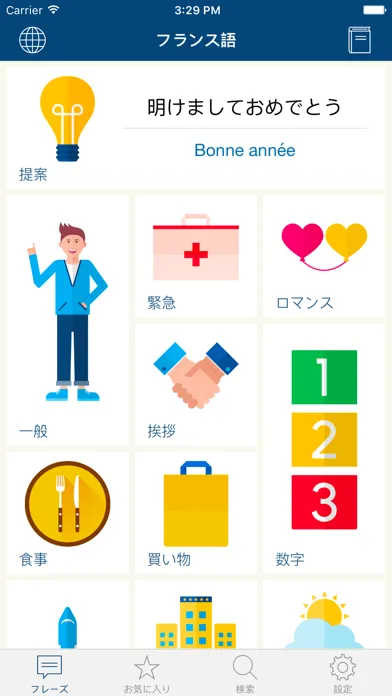Tap the globe language icon
Viewport: 392px width, 696px height.
point(32,40)
